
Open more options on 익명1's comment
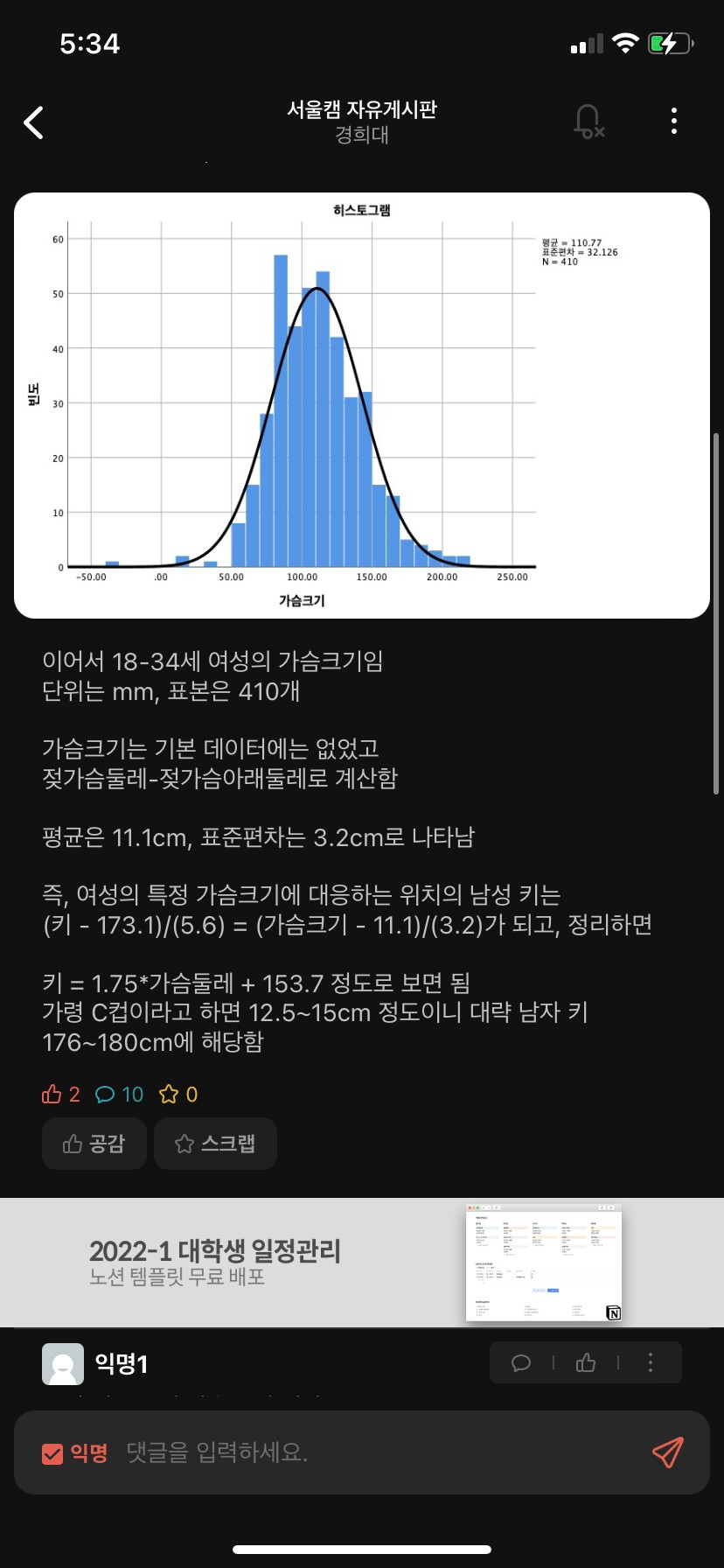click(x=651, y=1362)
